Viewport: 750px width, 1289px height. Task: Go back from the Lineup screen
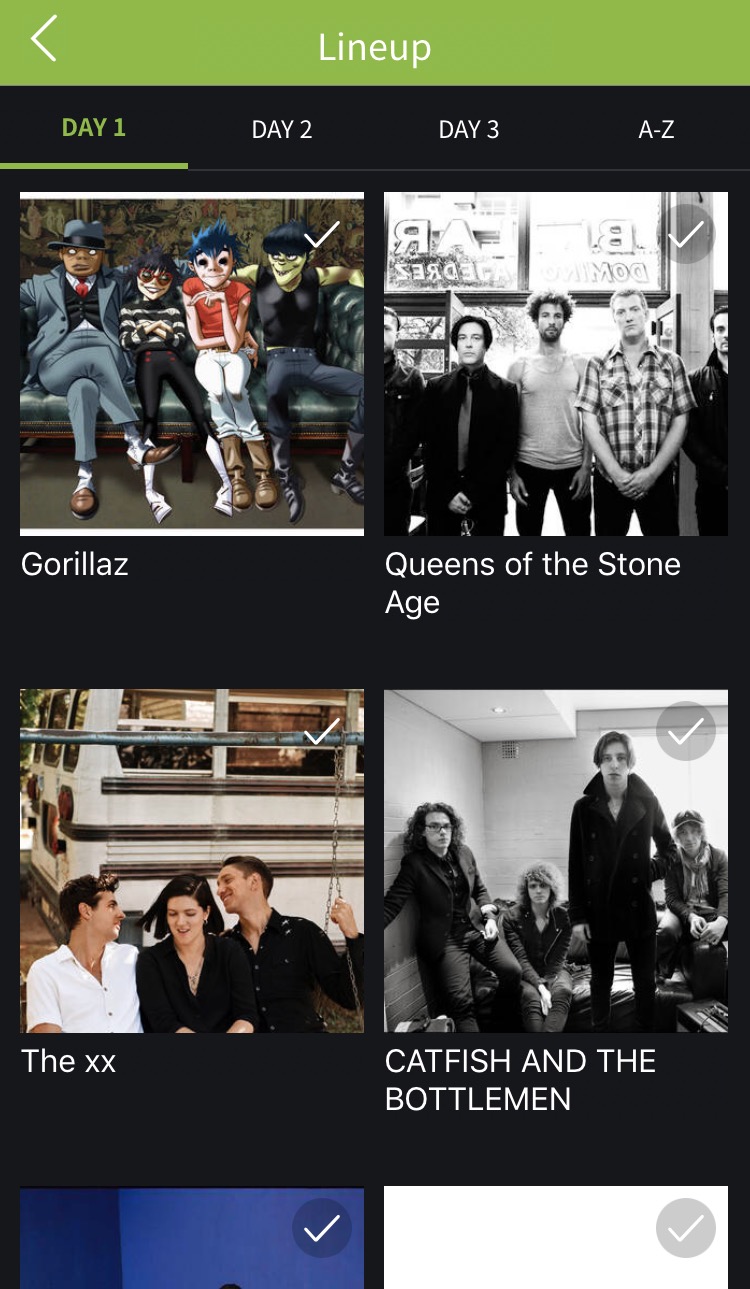[x=44, y=40]
